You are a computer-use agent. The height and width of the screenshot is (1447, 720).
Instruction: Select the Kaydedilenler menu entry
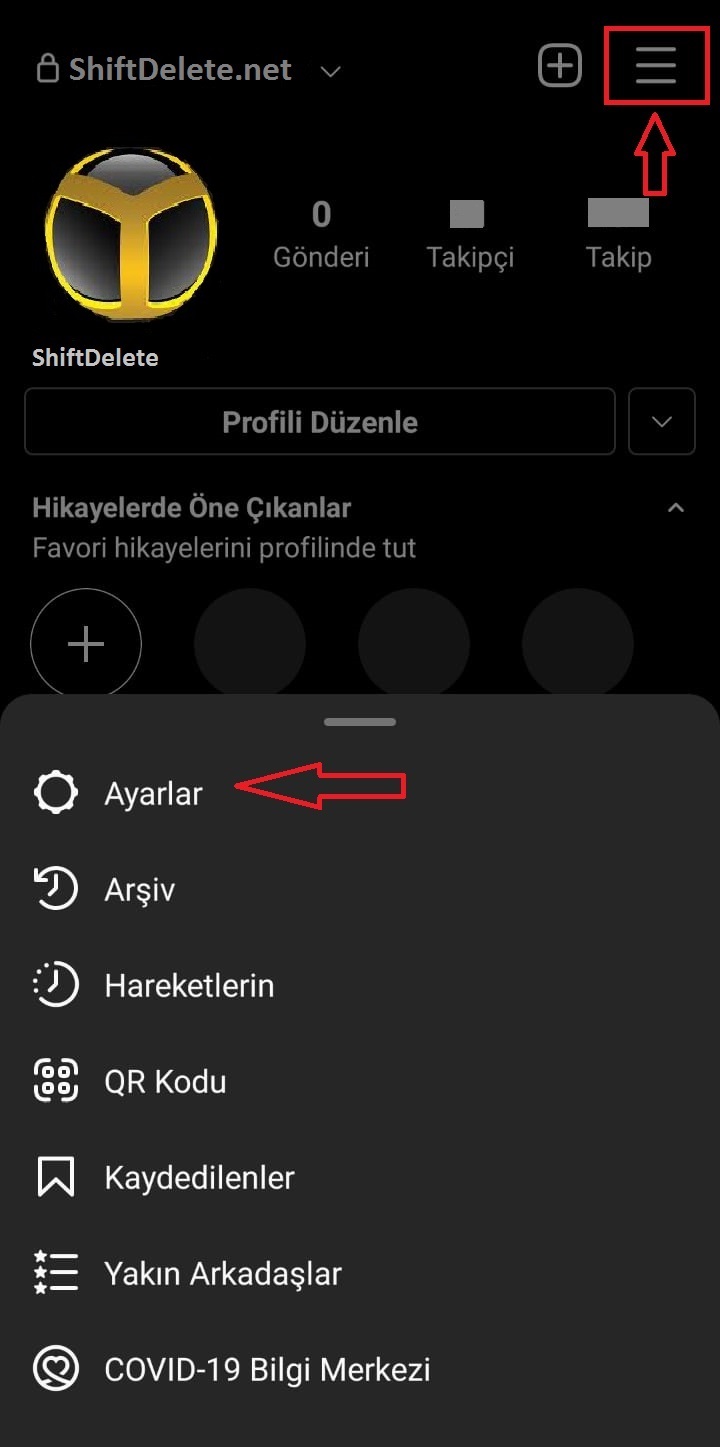(198, 1177)
